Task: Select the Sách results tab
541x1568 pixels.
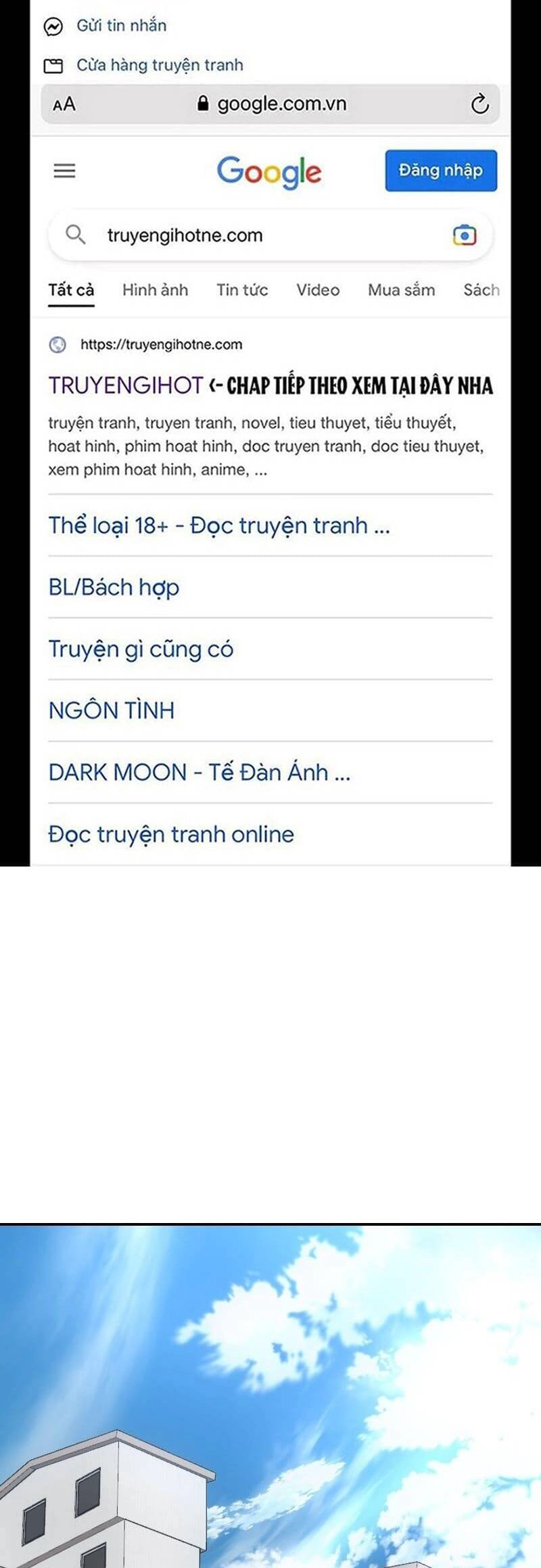Action: 482,290
